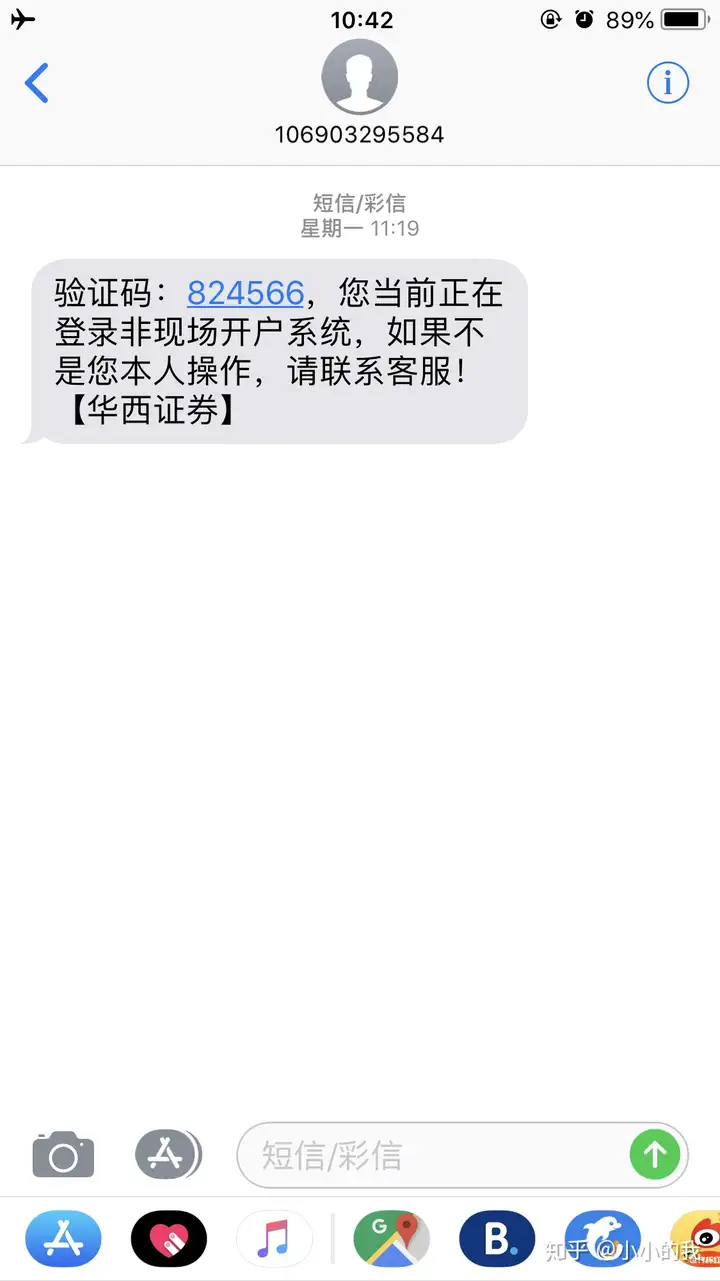Open the Digital Touch heart app
The height and width of the screenshot is (1281, 720).
(168, 1239)
